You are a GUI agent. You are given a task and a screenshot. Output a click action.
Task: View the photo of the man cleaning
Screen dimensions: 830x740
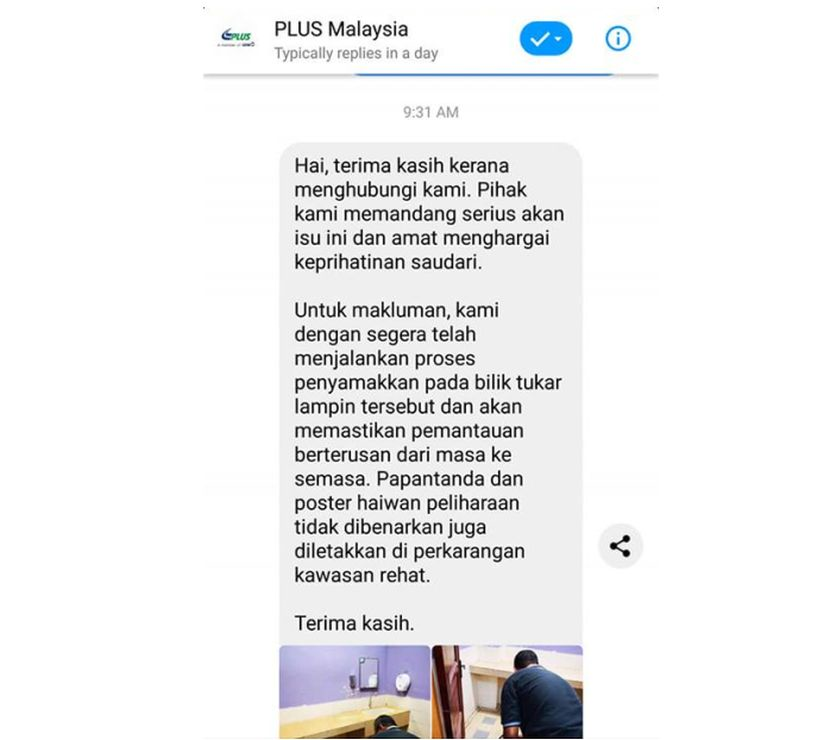coord(507,691)
